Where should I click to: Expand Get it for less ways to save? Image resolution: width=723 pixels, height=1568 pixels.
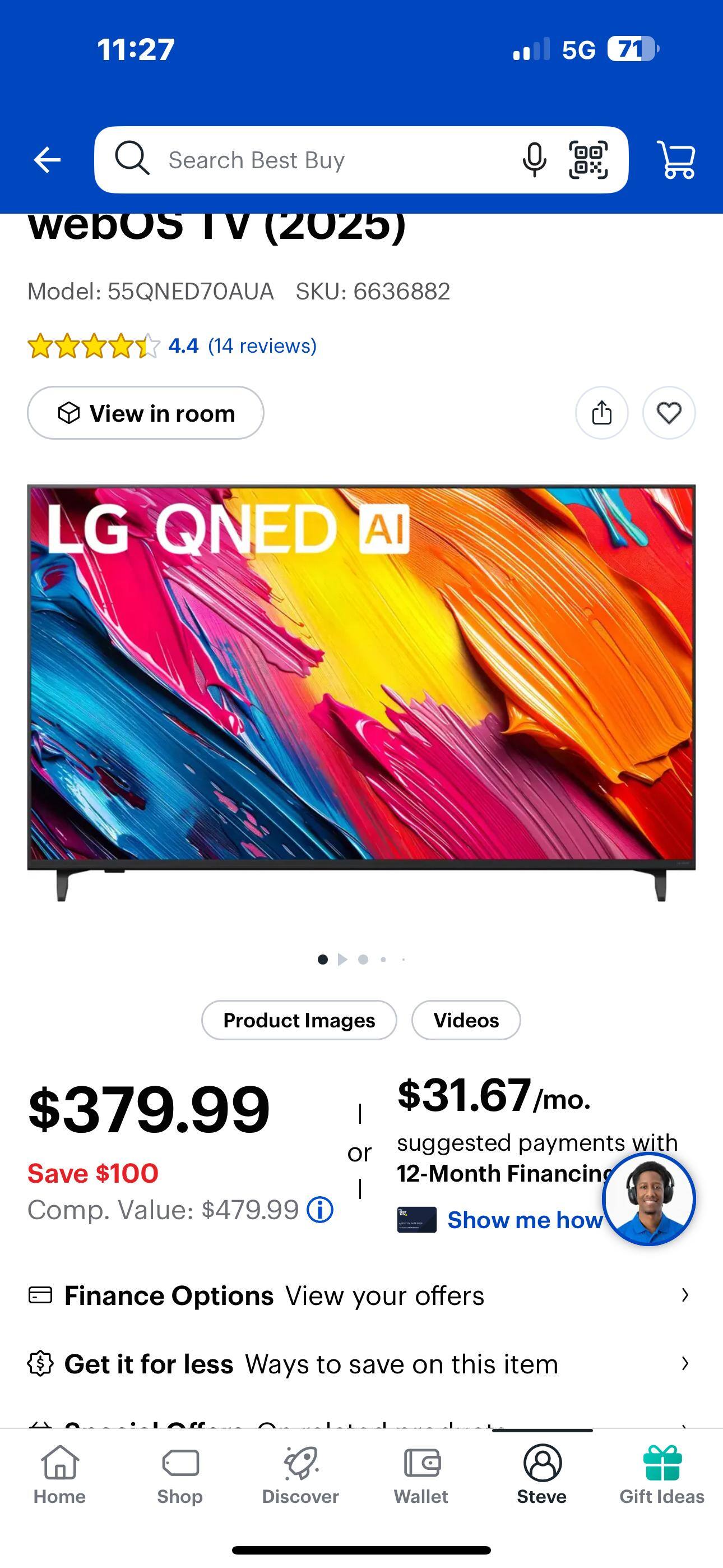361,1364
